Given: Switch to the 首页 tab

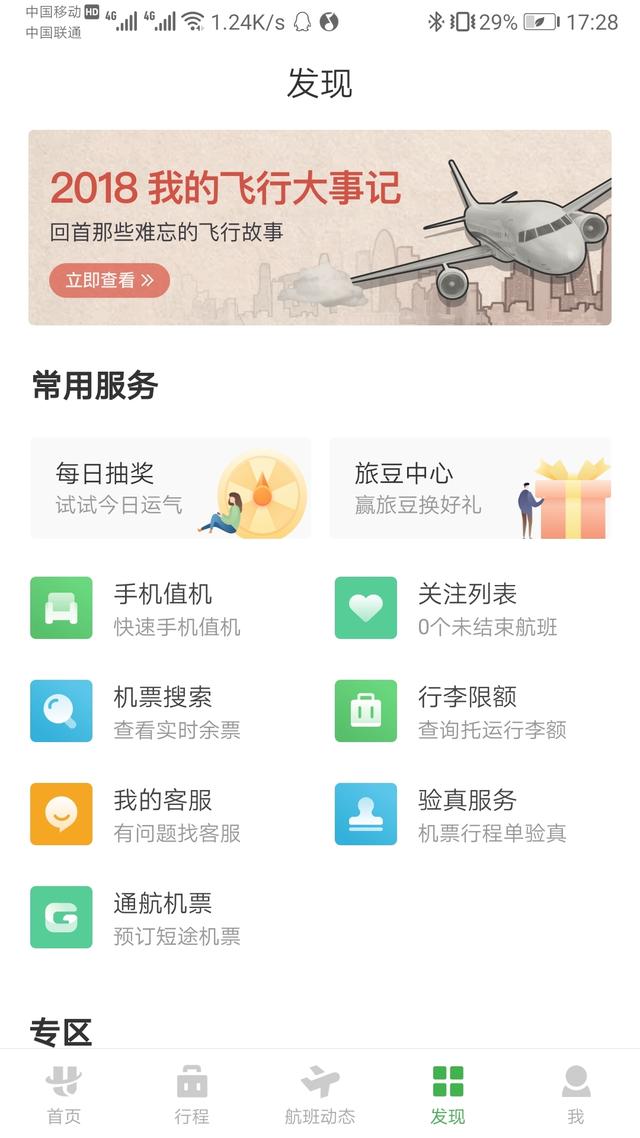Looking at the screenshot, I should click(x=64, y=1094).
